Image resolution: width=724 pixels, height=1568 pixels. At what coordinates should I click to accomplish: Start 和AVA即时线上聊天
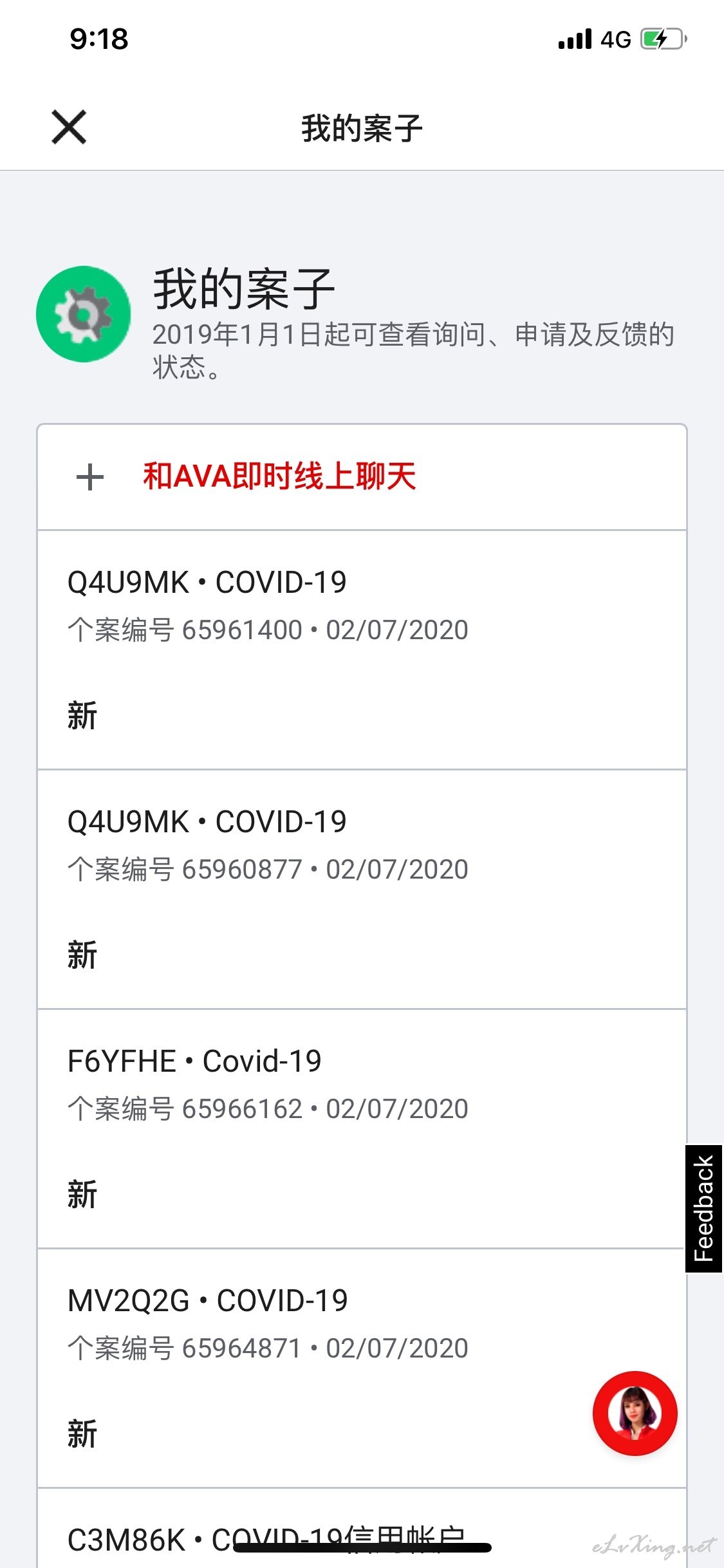pyautogui.click(x=362, y=477)
